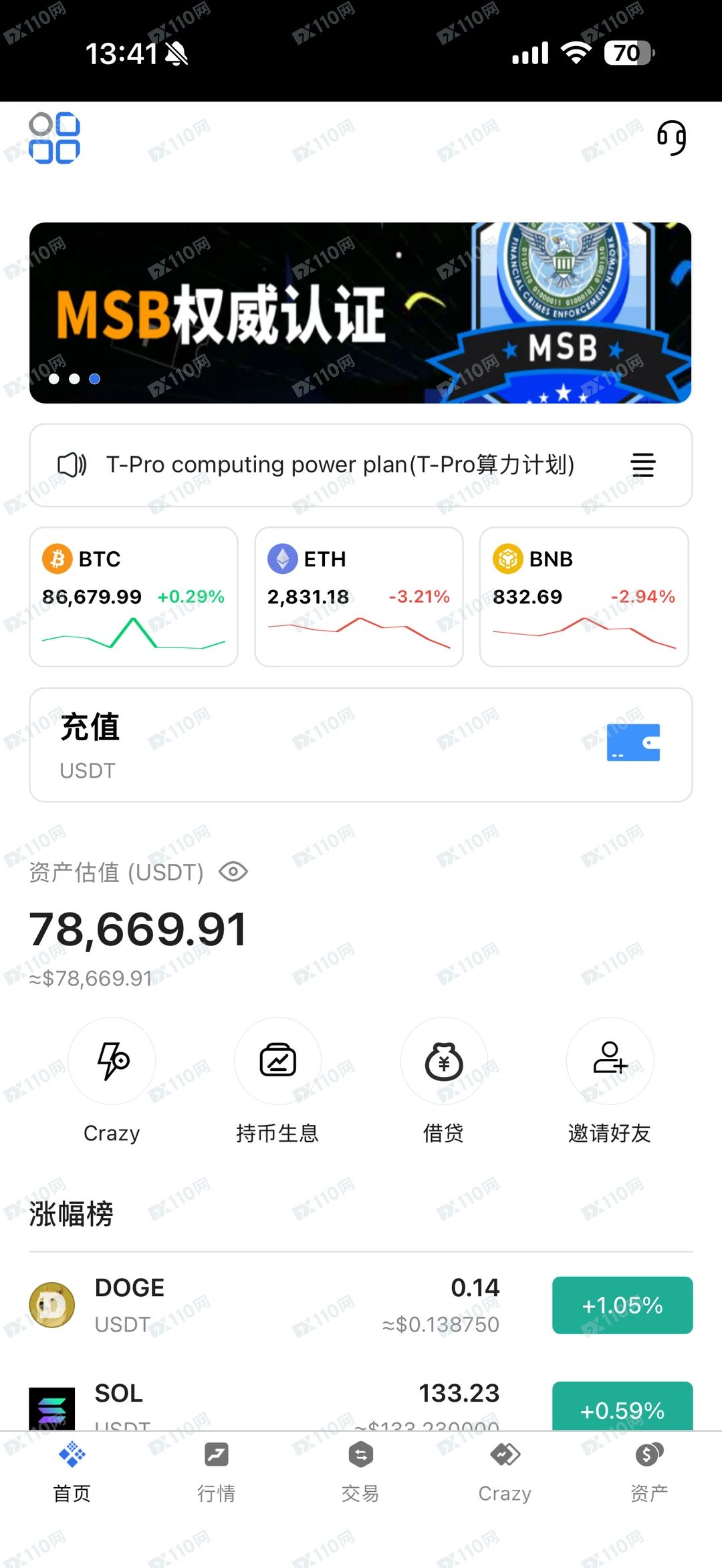This screenshot has height=1568, width=722.
Task: Open the customer support headset icon
Action: pos(672,138)
